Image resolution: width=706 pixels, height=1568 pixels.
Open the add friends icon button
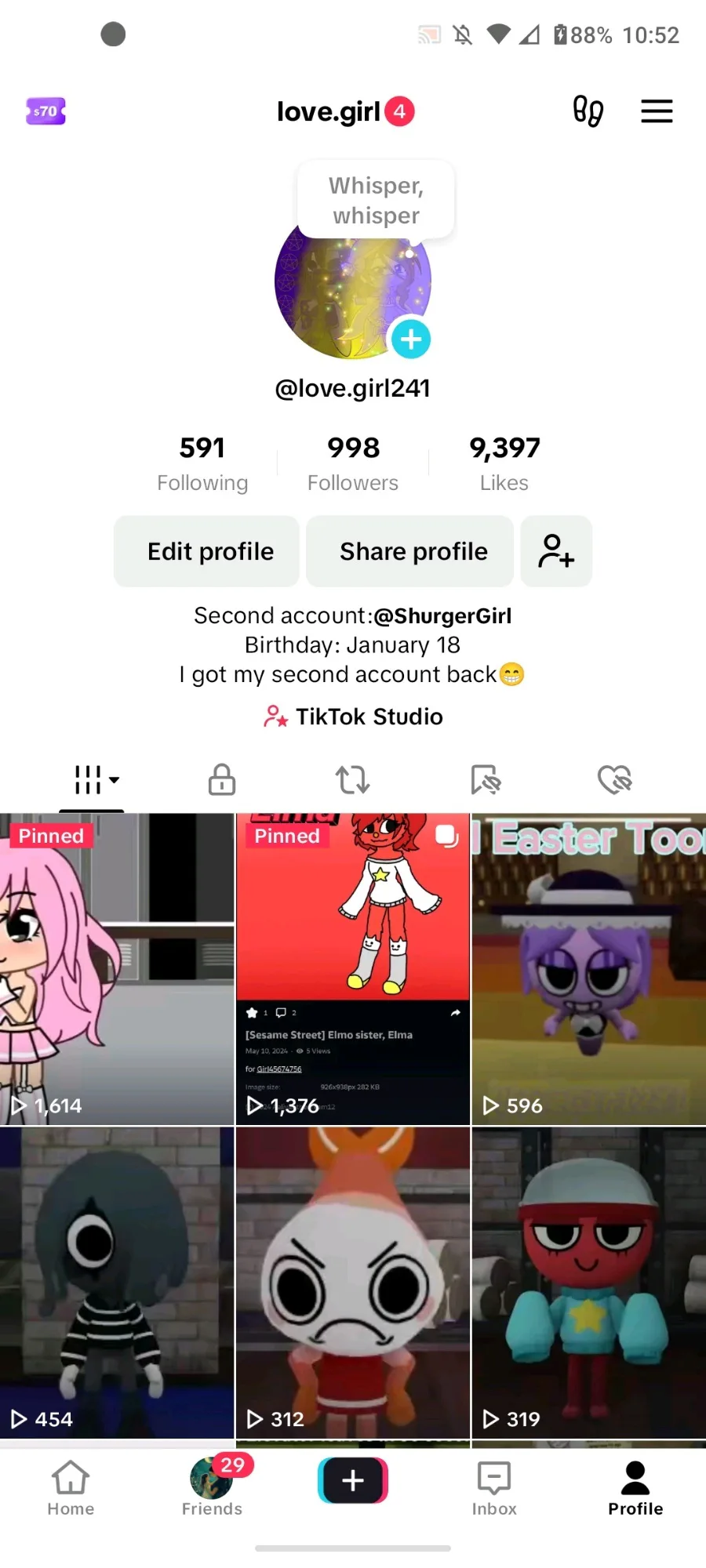[556, 551]
